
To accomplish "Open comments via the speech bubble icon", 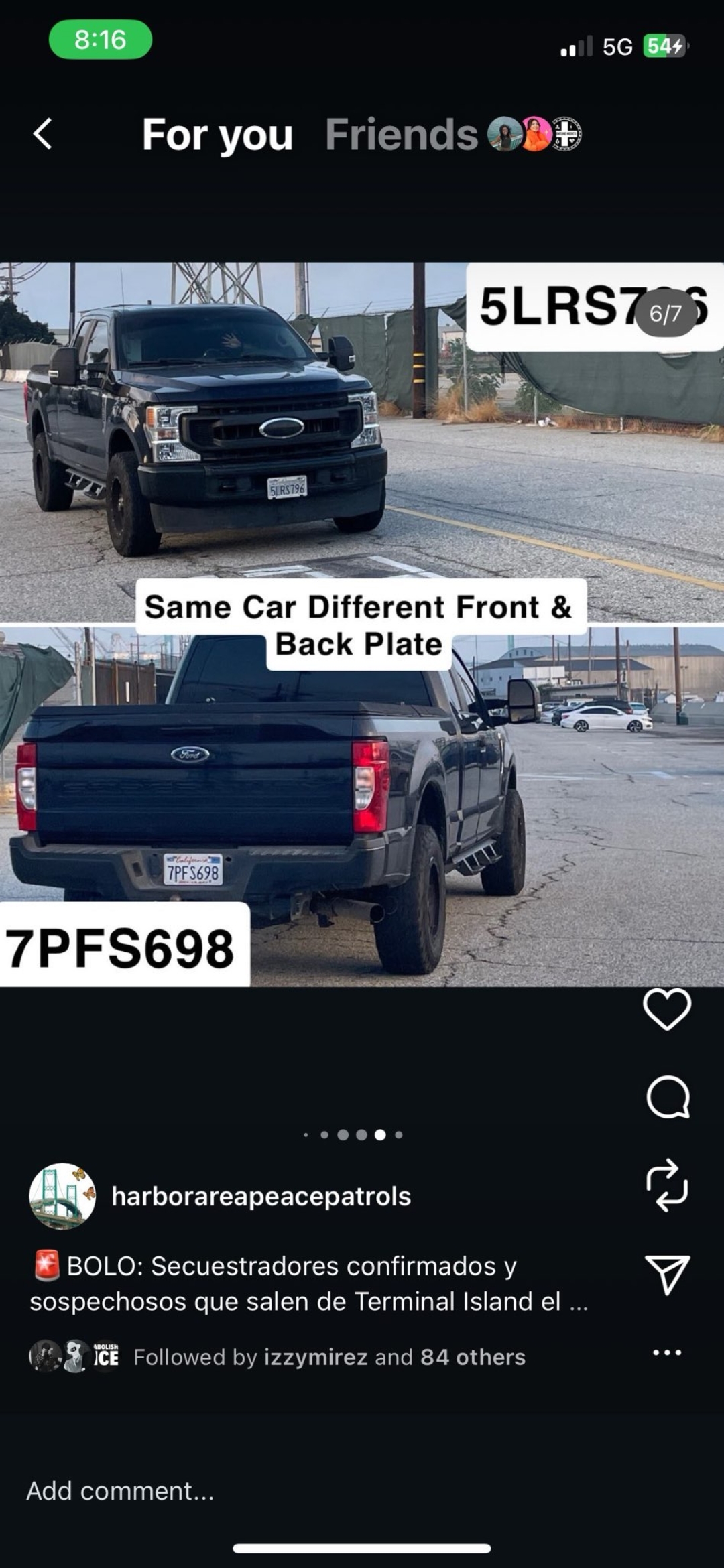I will tap(668, 1098).
